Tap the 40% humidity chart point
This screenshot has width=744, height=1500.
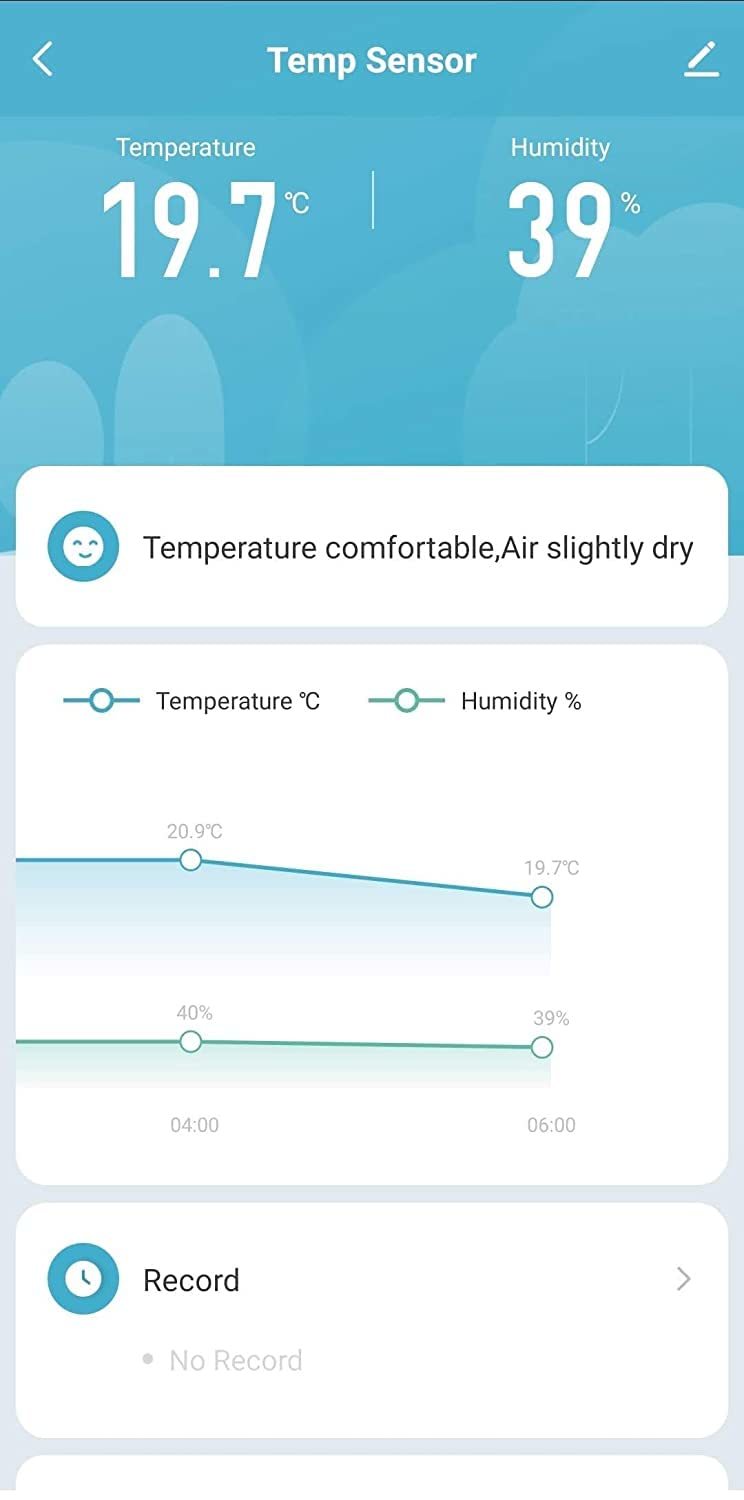coord(190,1042)
